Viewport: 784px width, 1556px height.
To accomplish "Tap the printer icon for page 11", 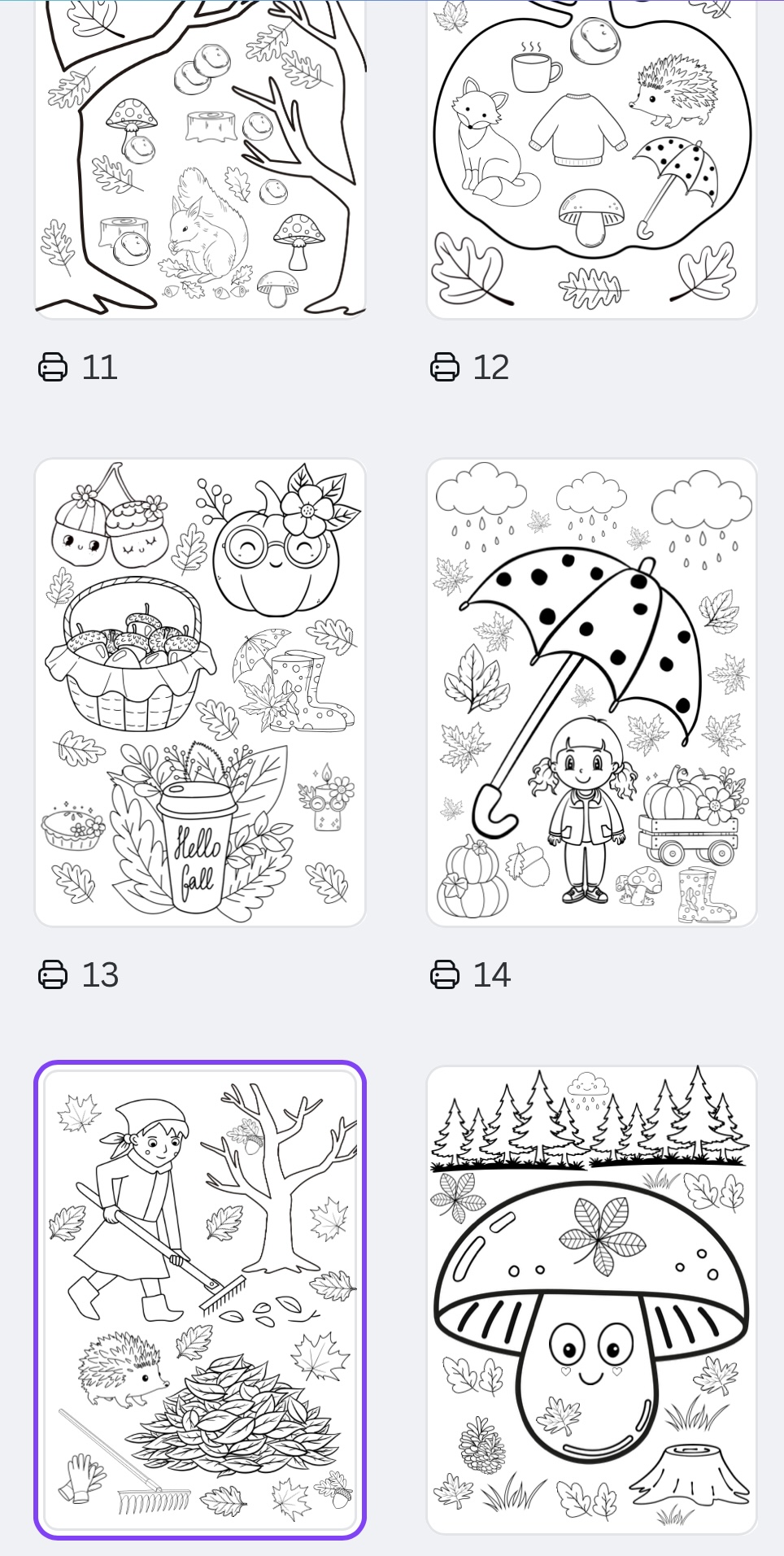I will [x=53, y=368].
